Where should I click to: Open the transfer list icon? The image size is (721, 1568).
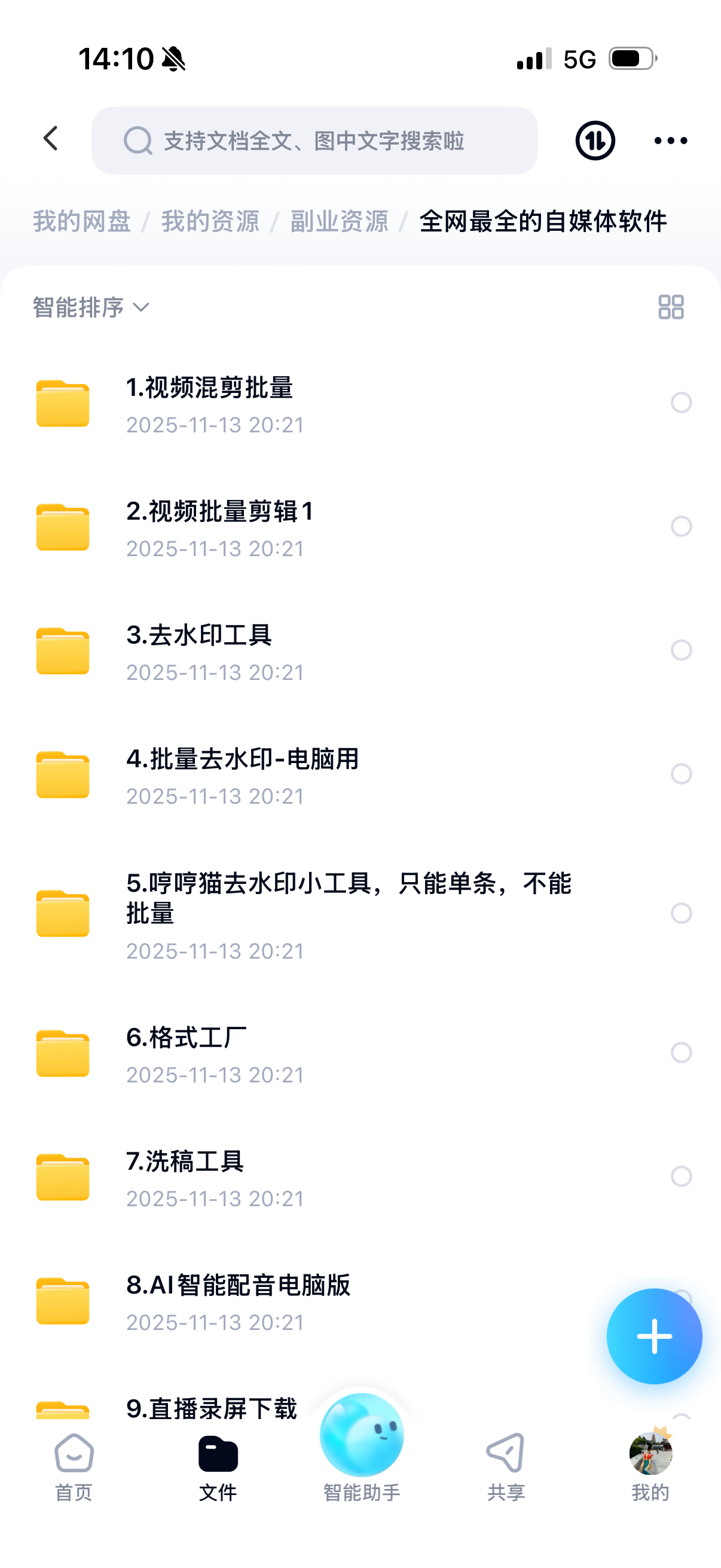[x=594, y=141]
